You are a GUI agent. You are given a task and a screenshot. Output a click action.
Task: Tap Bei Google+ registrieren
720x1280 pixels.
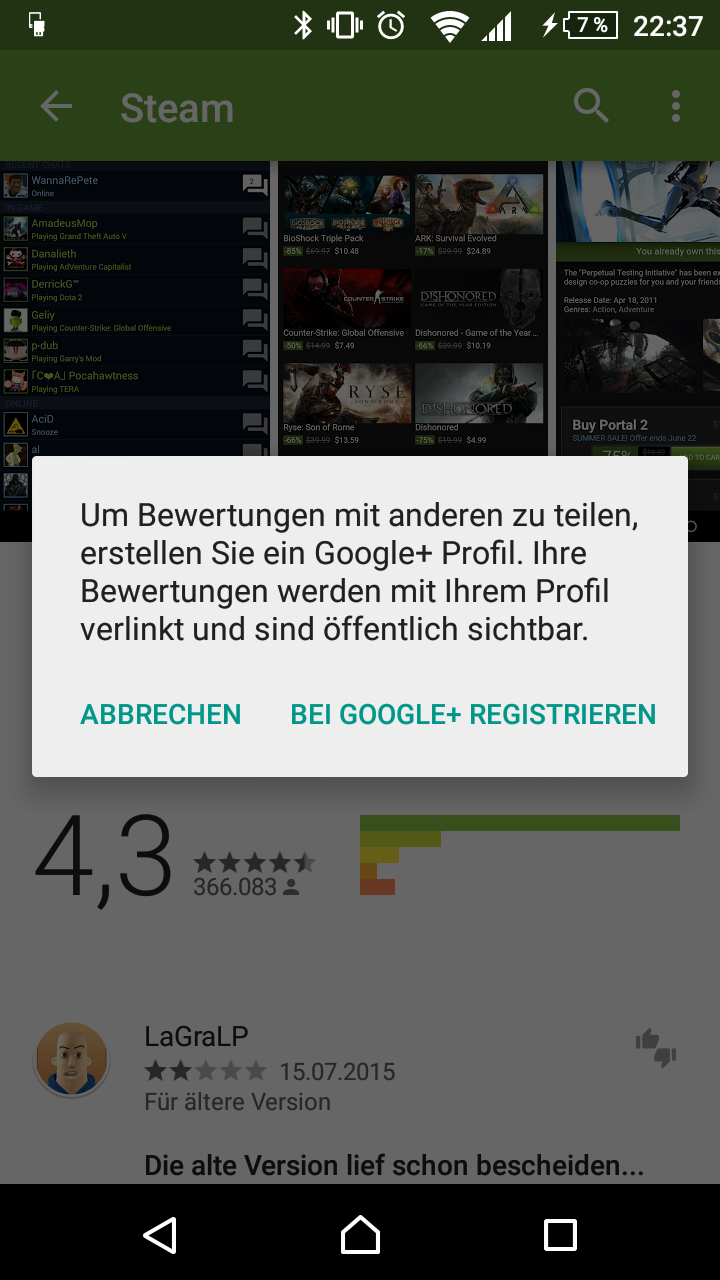473,714
